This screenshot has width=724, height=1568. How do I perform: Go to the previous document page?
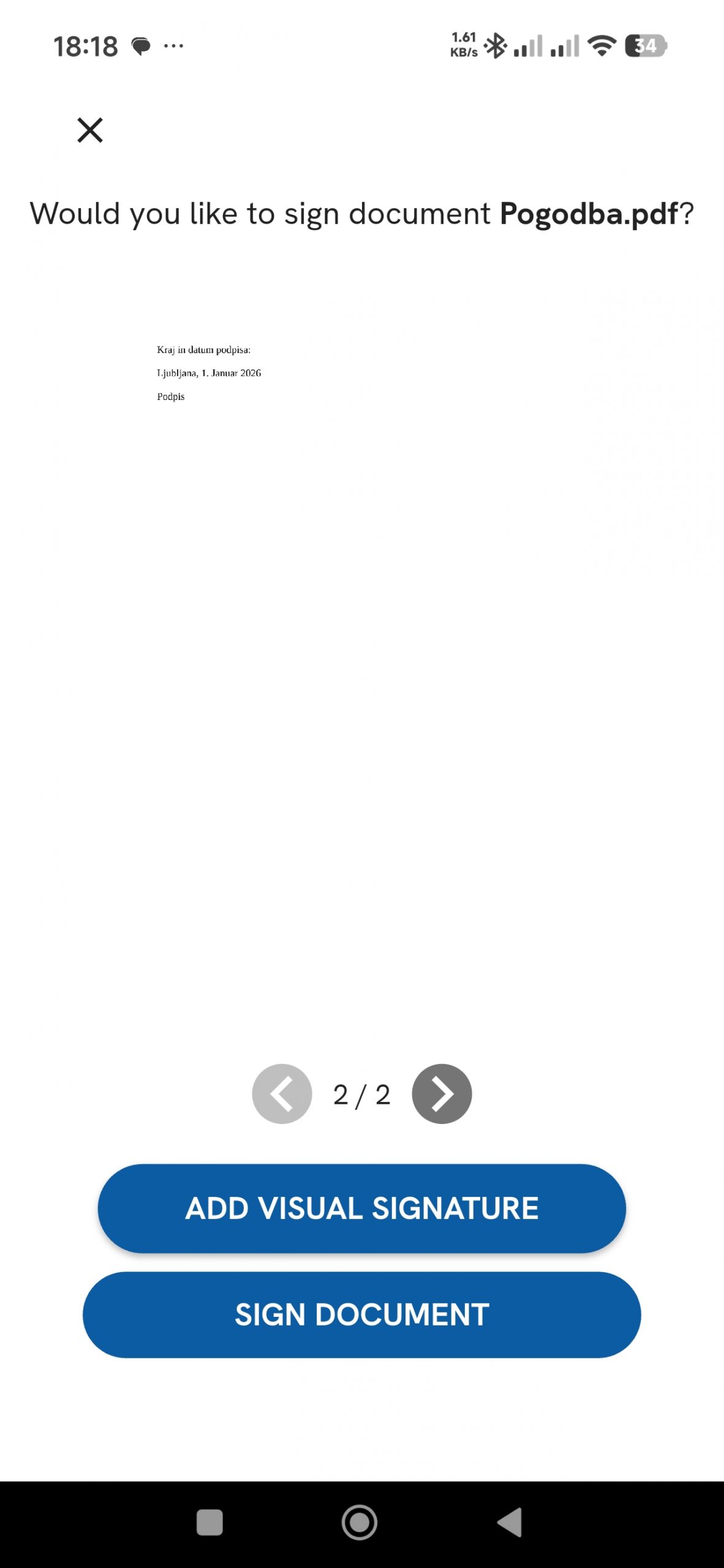click(x=282, y=1093)
